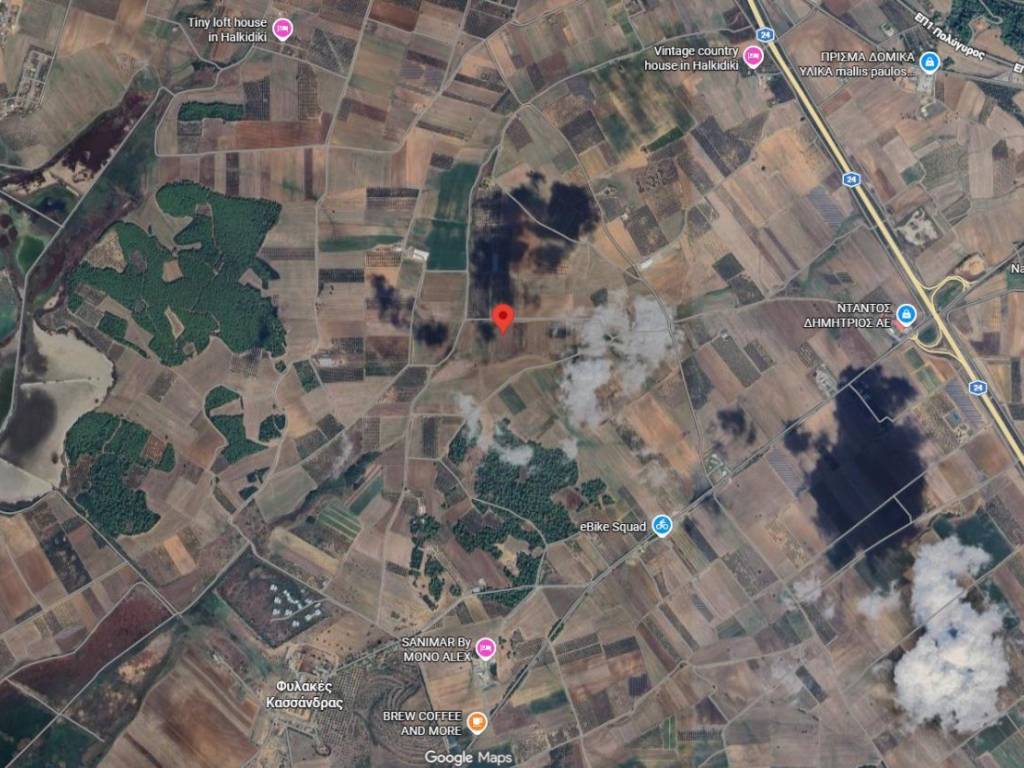View the SANIMAR By MONO ALEX lodging pin

pos(486,649)
